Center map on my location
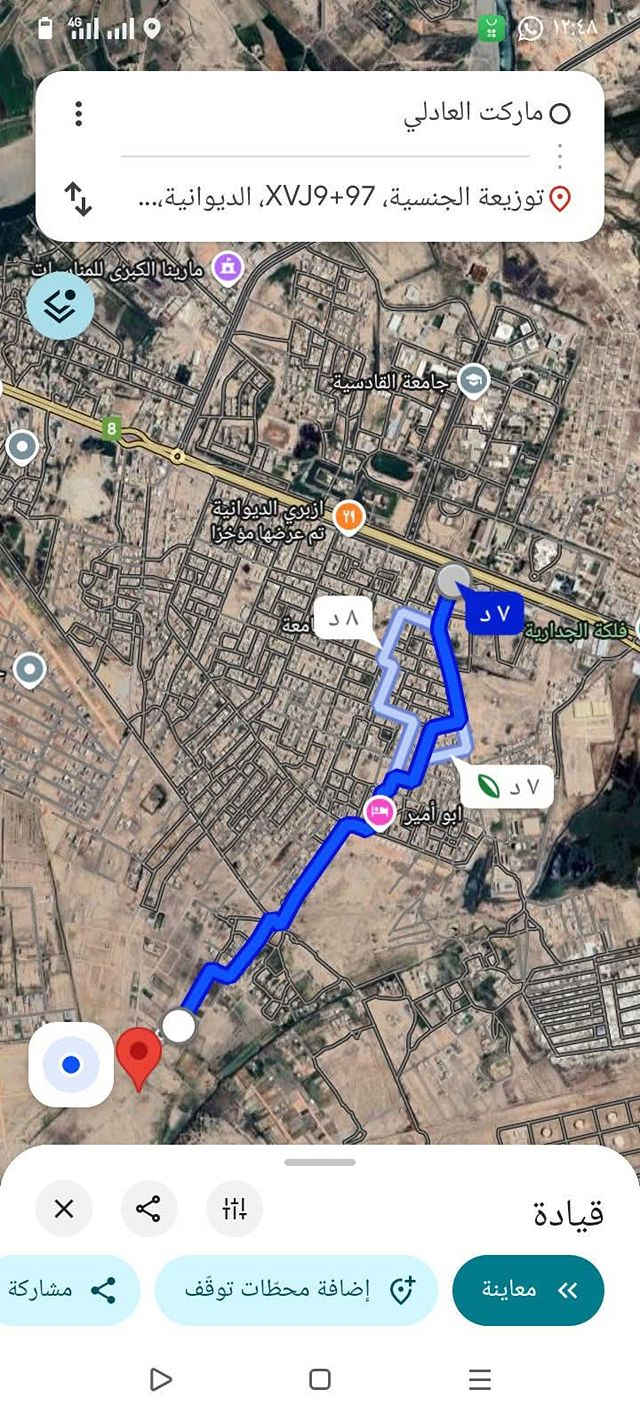640x1422 pixels. 71,1064
